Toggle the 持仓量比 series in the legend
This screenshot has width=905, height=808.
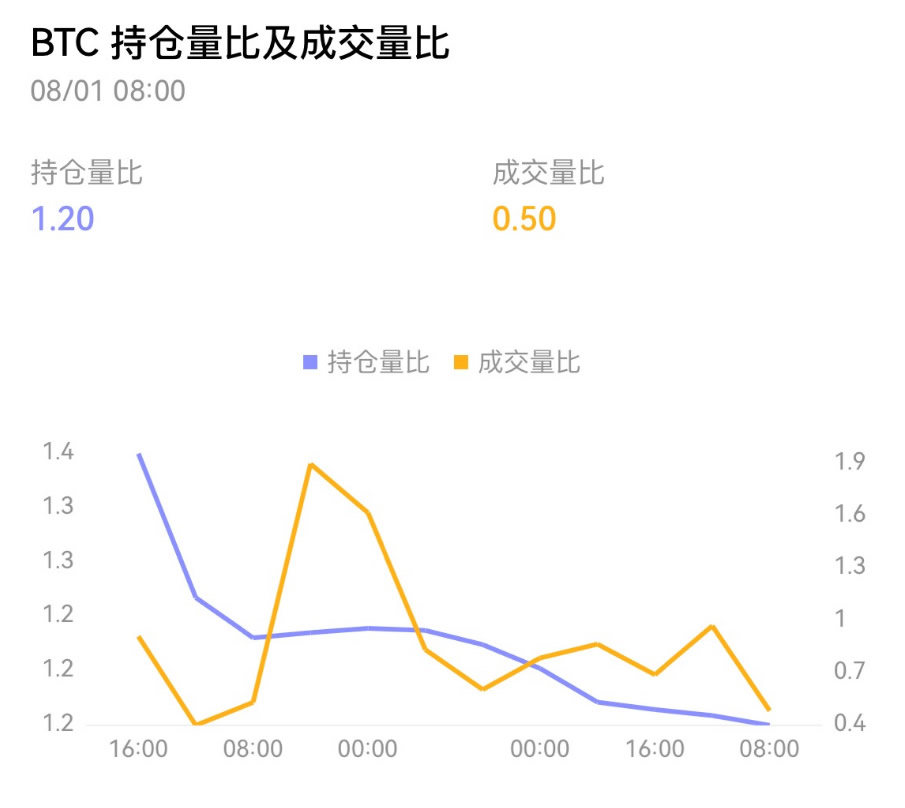367,362
